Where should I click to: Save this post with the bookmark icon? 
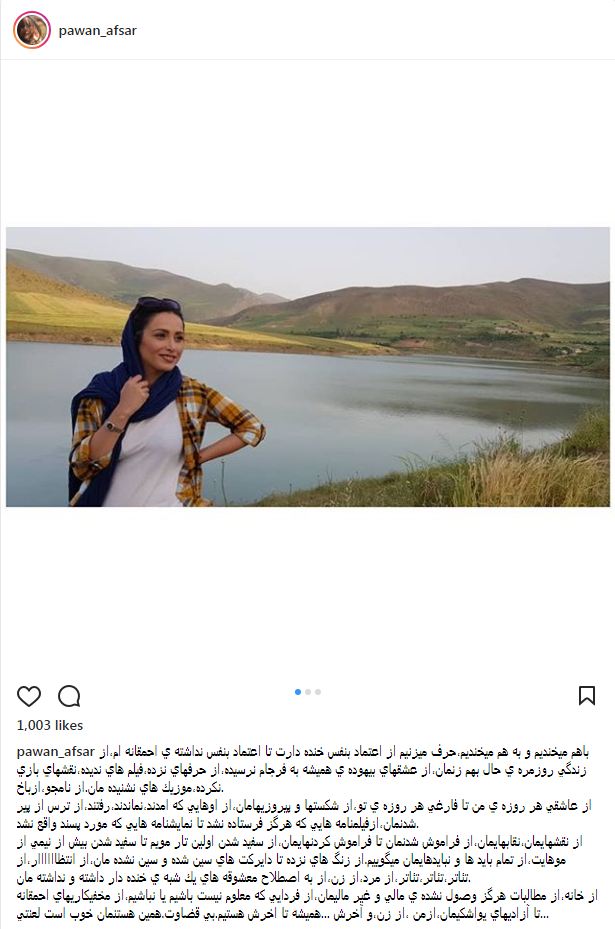(587, 696)
